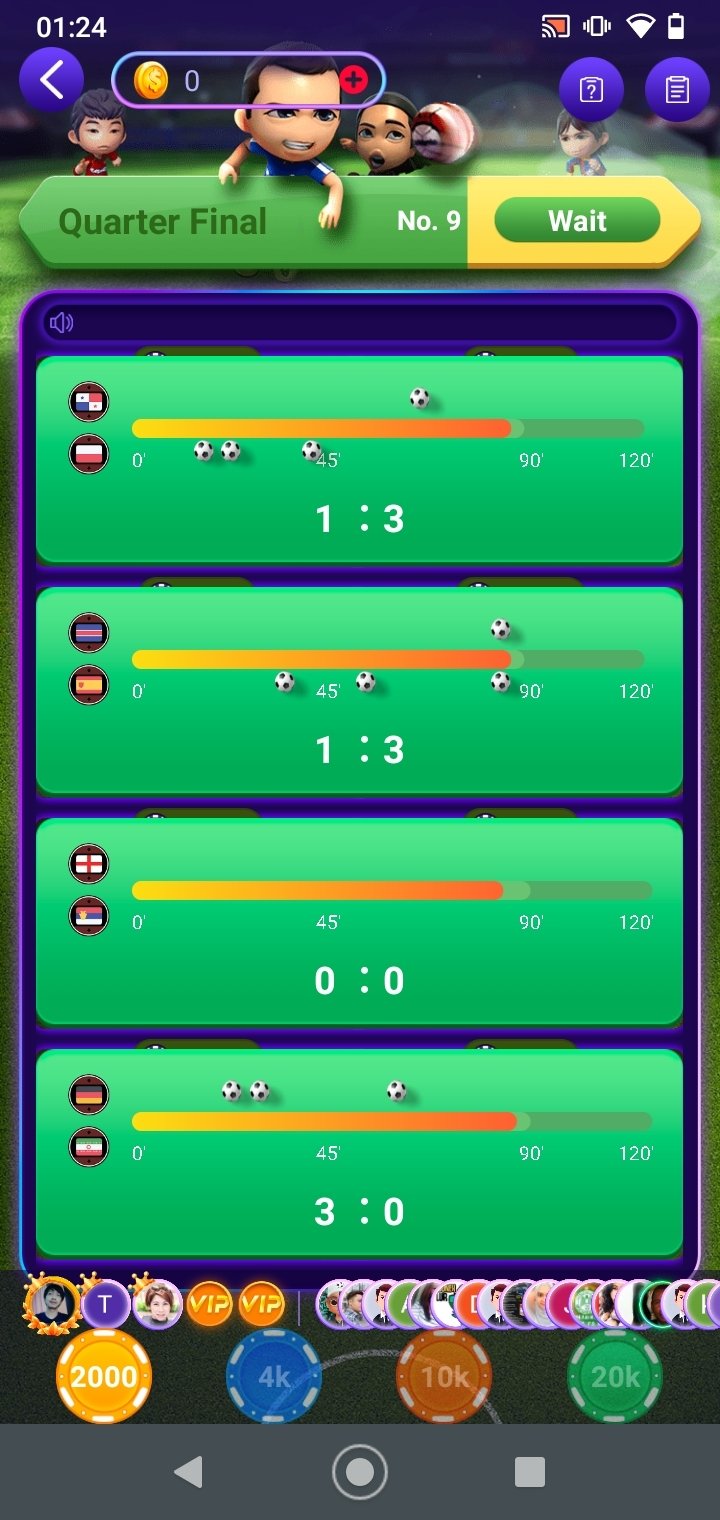Open the player avatar marked T
Viewport: 720px width, 1520px height.
105,1305
